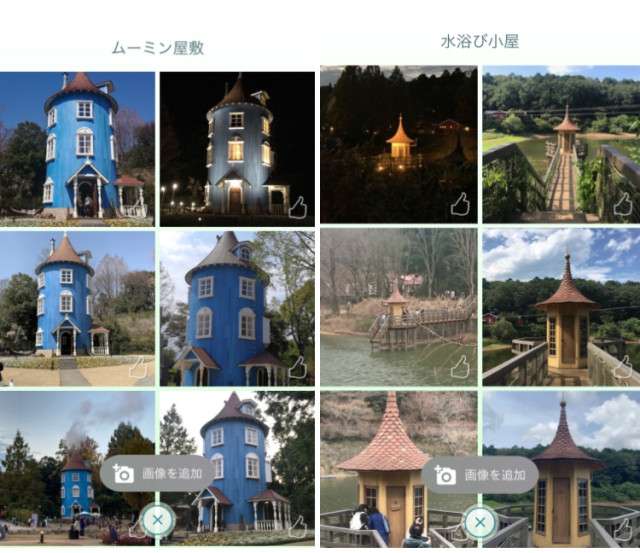
Task: Like the night photo of ムーミン屋敷
Action: [297, 207]
